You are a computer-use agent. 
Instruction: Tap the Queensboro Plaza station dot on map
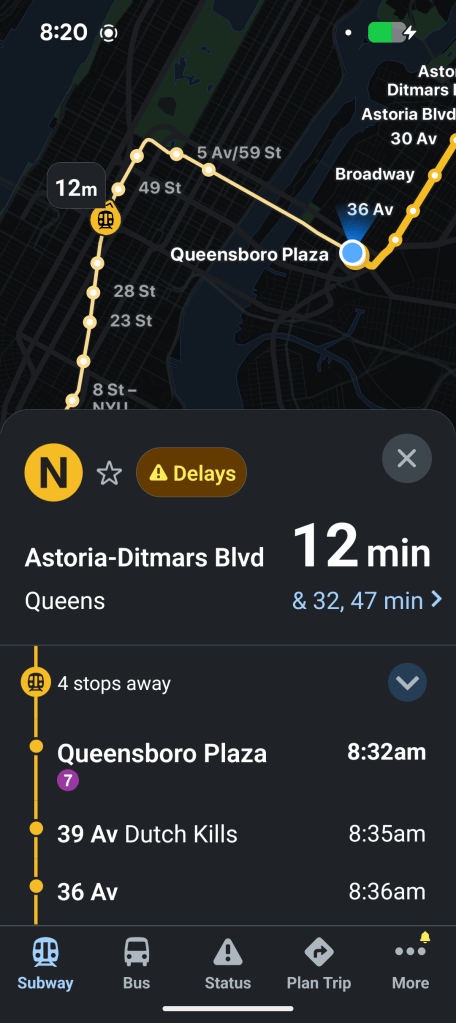353,252
